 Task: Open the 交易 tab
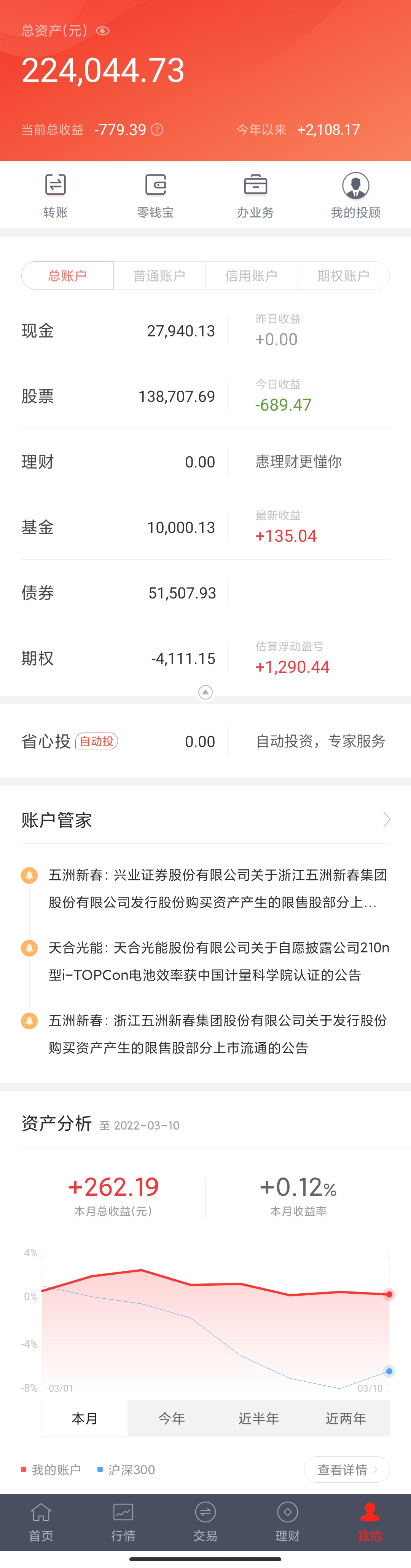(205, 1522)
